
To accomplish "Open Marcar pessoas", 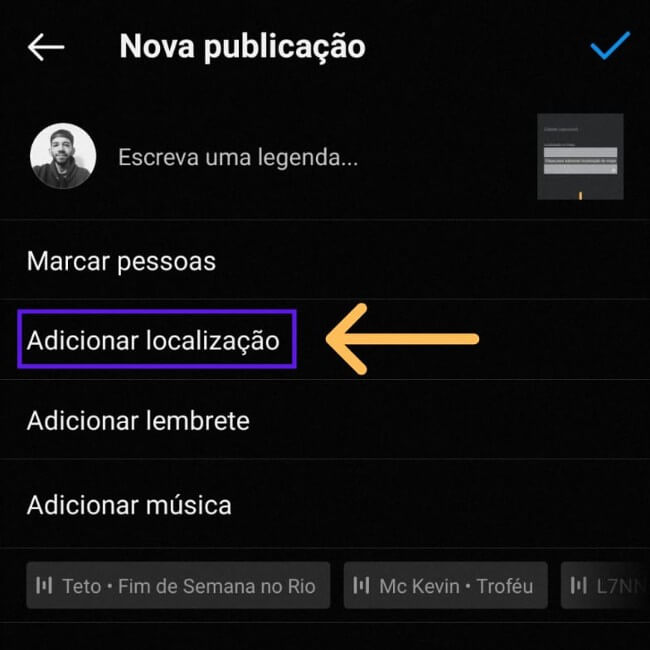I will point(121,262).
